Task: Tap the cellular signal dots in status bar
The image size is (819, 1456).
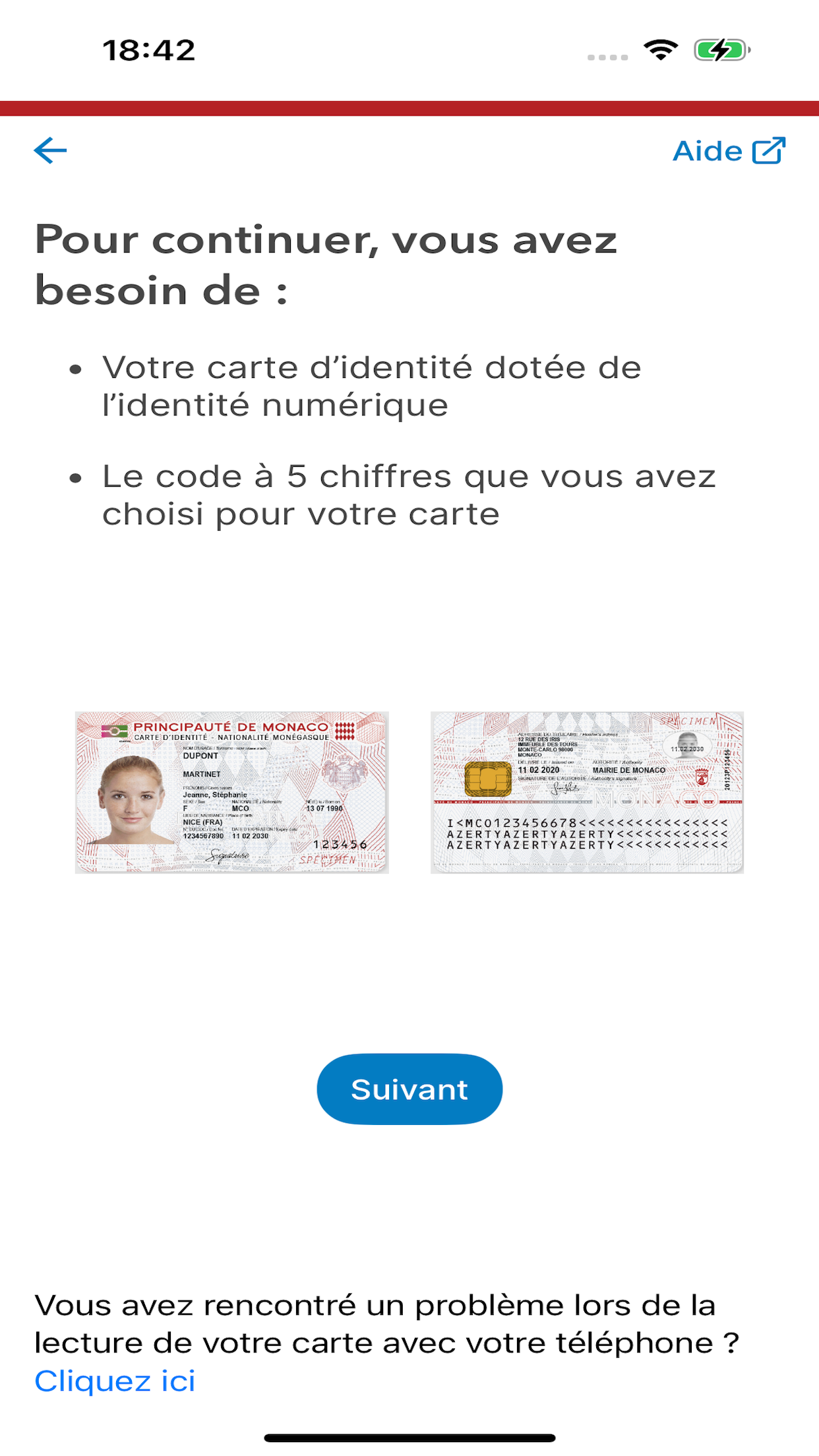Action: [607, 55]
